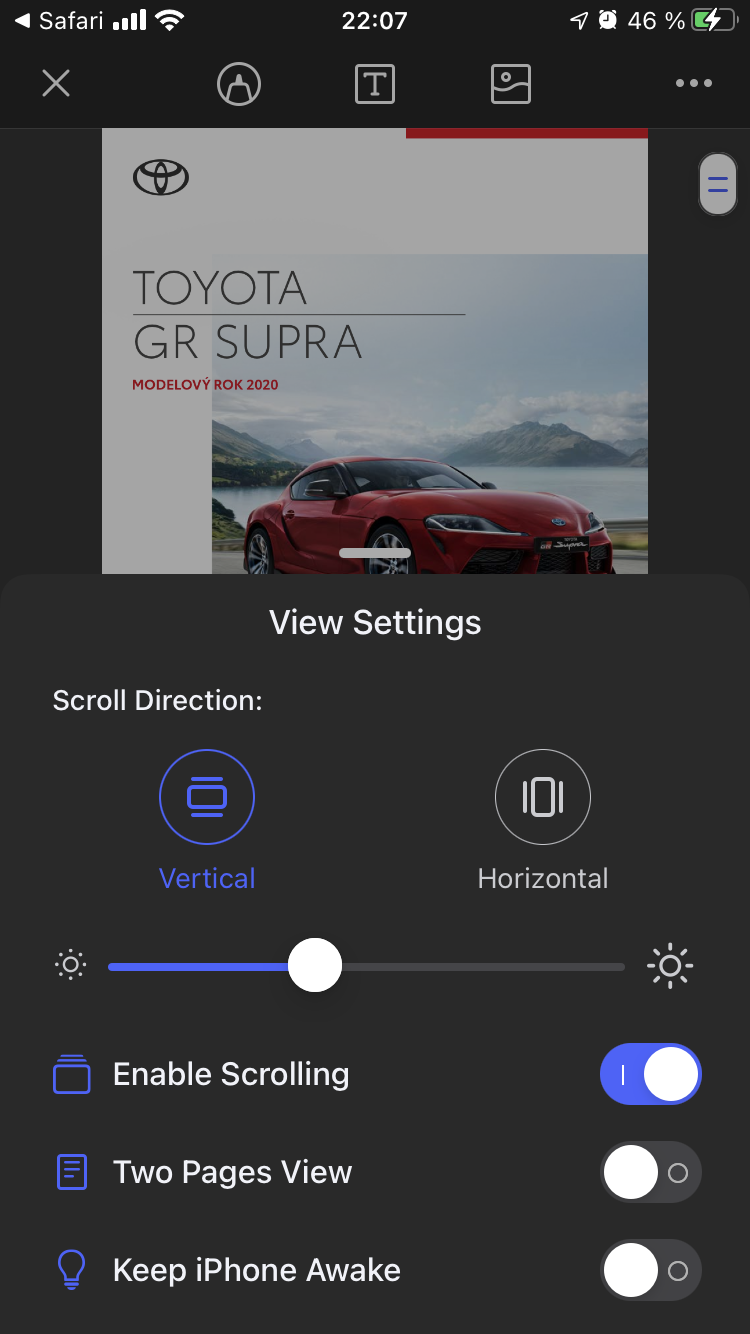
Task: Enable Keep iPhone Awake
Action: tap(650, 1270)
